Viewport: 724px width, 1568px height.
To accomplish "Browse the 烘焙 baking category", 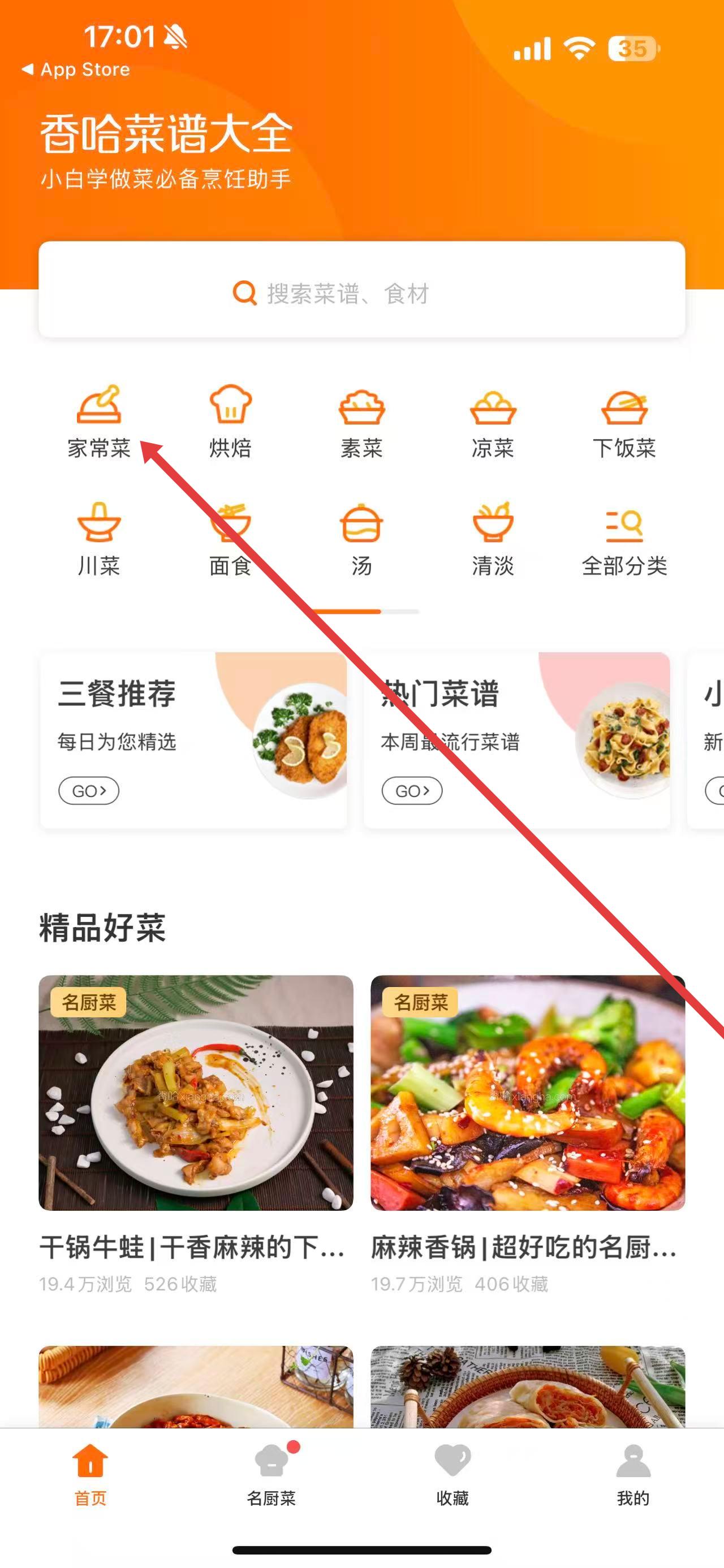I will [230, 421].
